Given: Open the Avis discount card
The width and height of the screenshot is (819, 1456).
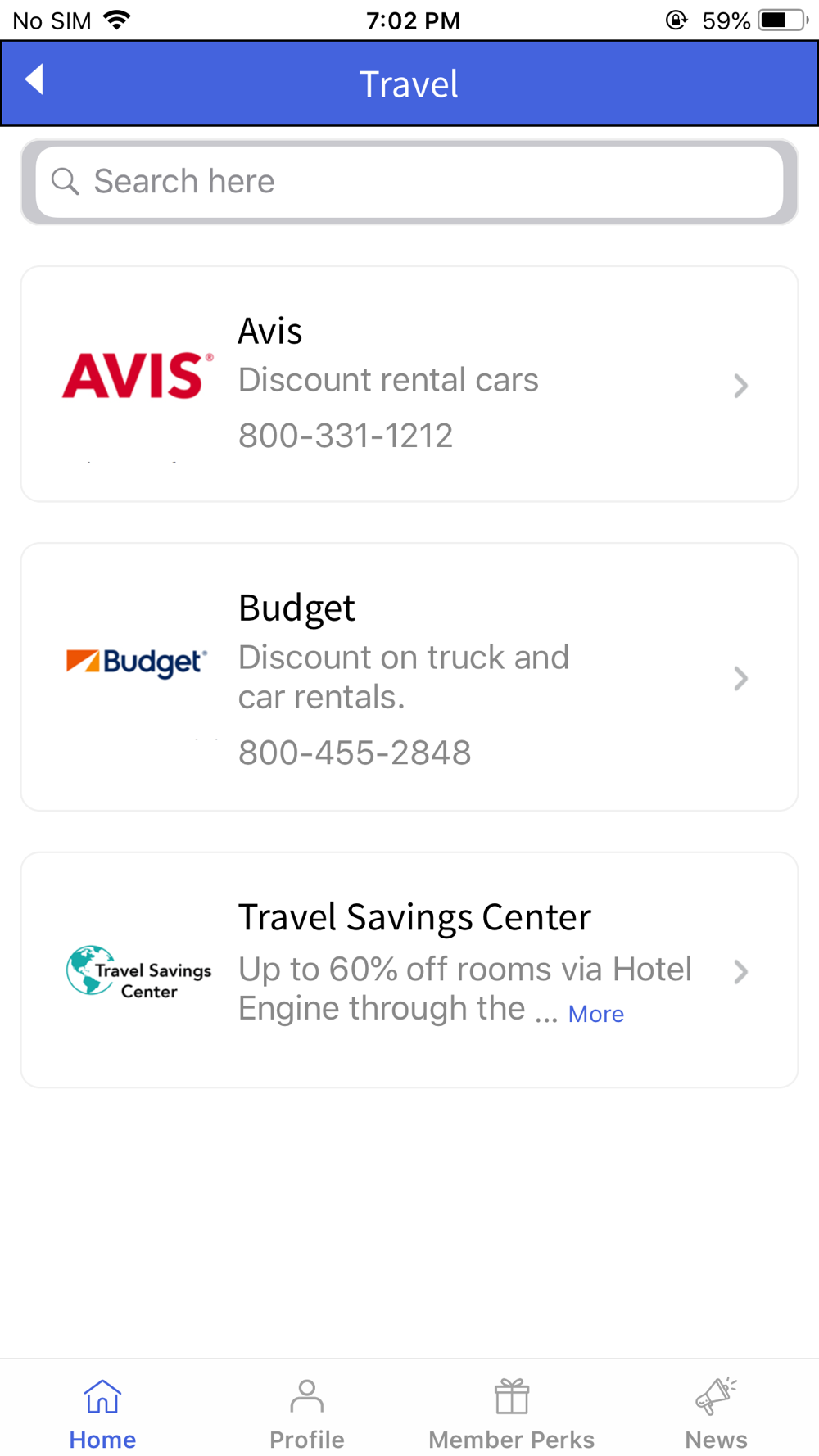Looking at the screenshot, I should coord(409,383).
